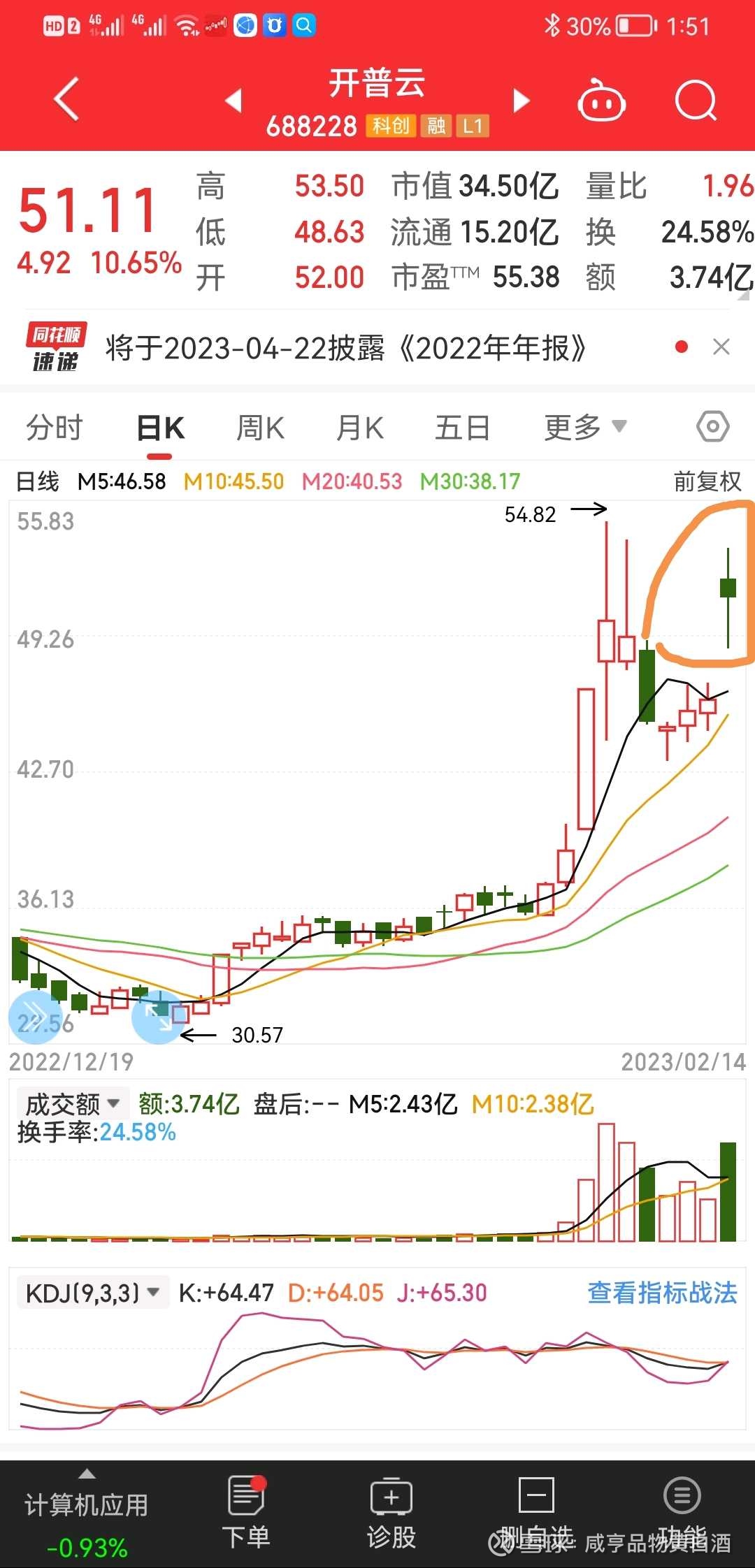Tap the 删自选 remove-from-watchlist icon
Screen dimensions: 755x1568
pos(535,1509)
